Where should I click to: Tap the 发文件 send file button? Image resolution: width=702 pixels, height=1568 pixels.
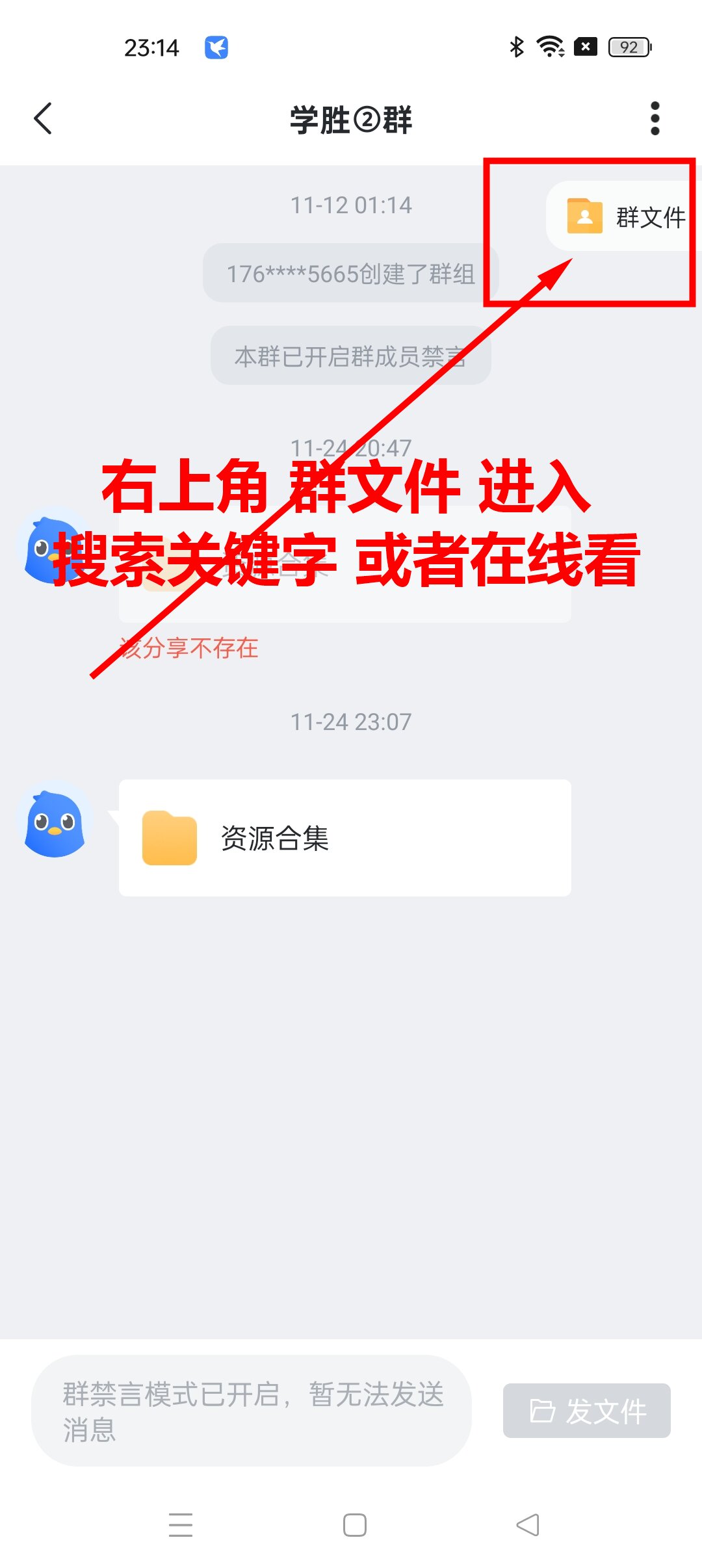586,1411
